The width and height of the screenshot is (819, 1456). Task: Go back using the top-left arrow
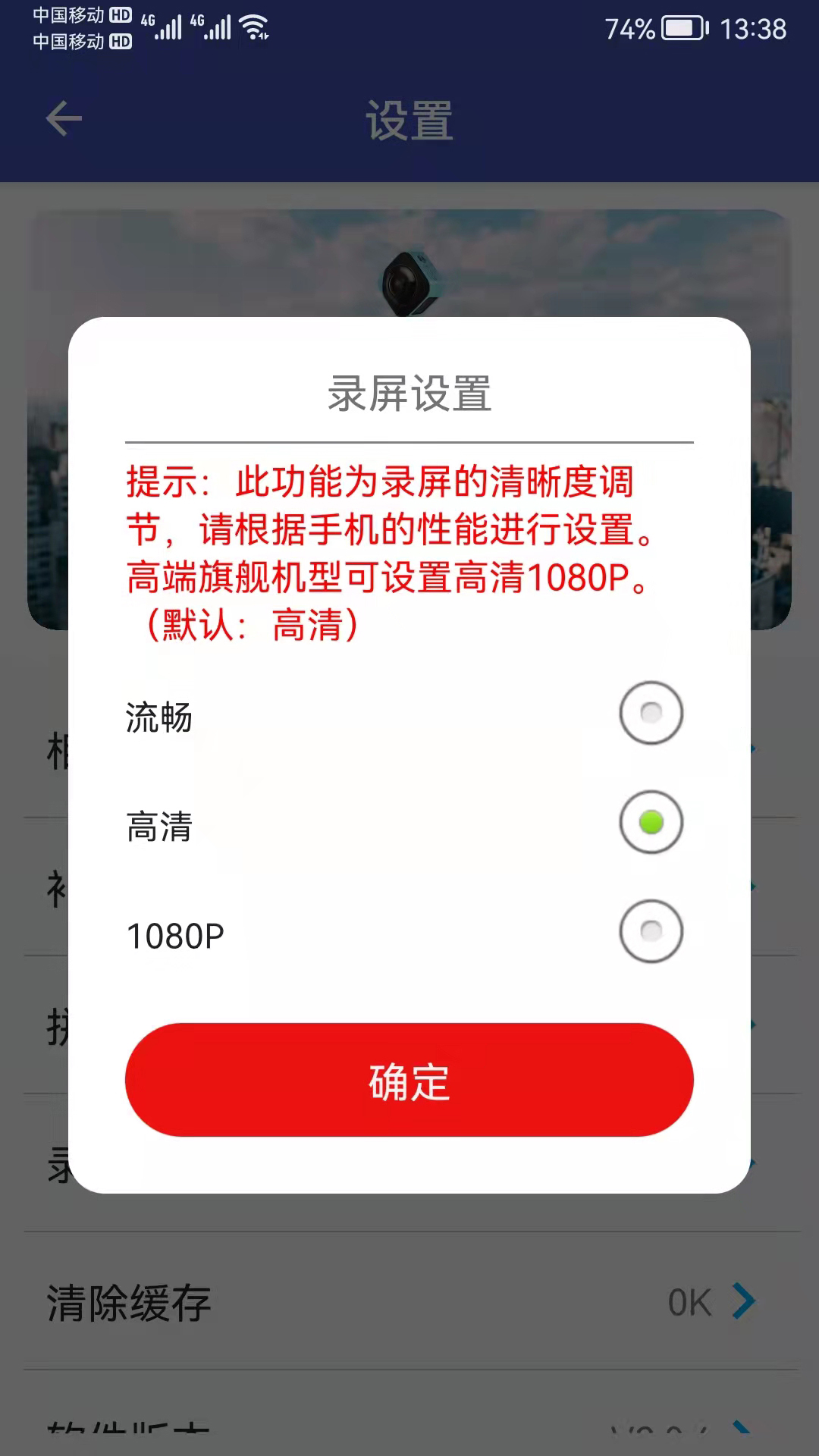point(64,119)
